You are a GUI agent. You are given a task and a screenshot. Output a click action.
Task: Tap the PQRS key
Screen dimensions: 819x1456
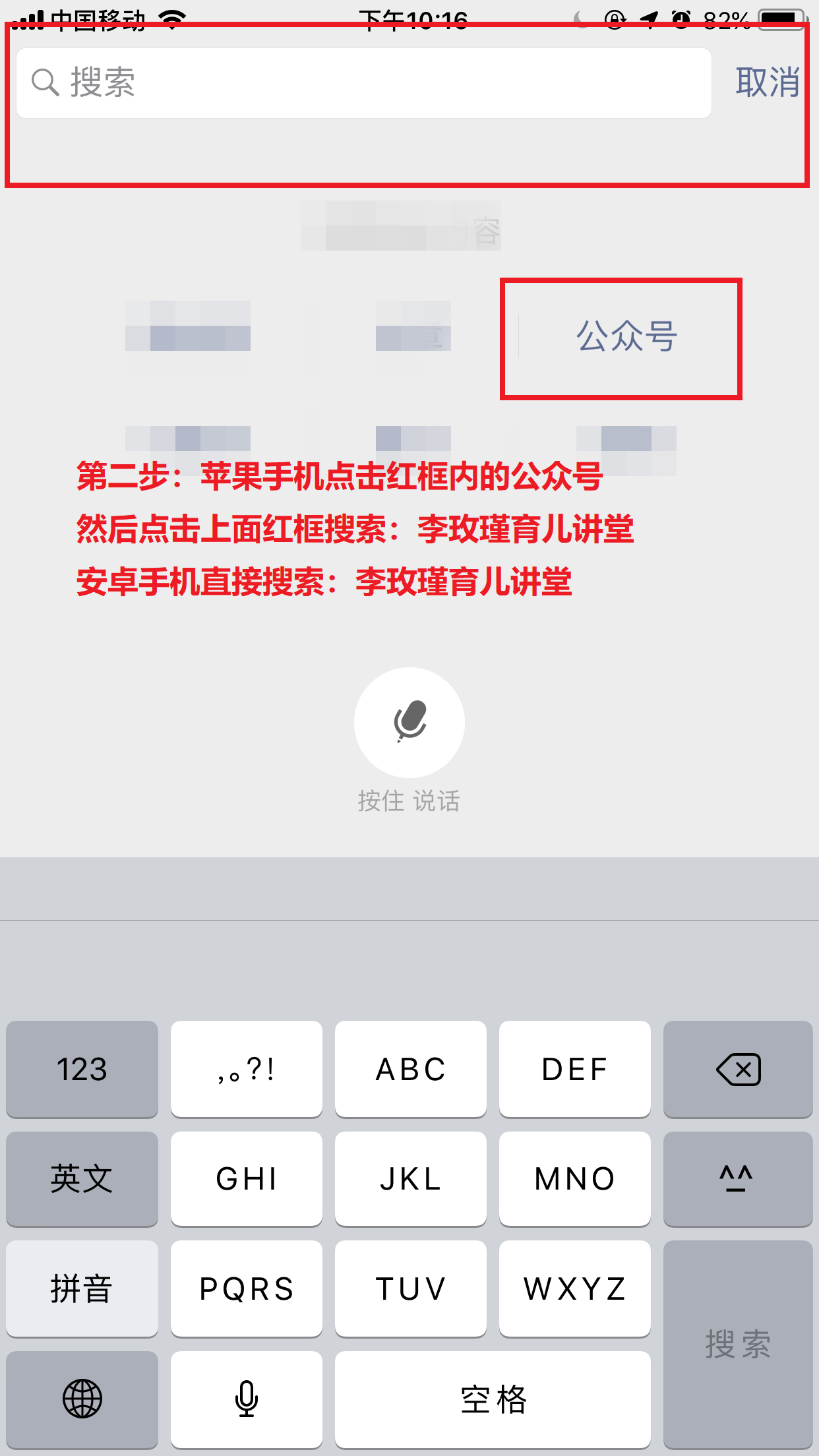(246, 1289)
